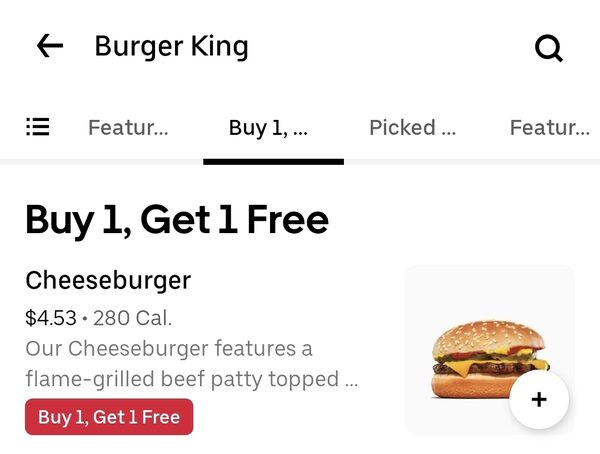
Task: Search the Burger King menu
Action: pyautogui.click(x=549, y=47)
